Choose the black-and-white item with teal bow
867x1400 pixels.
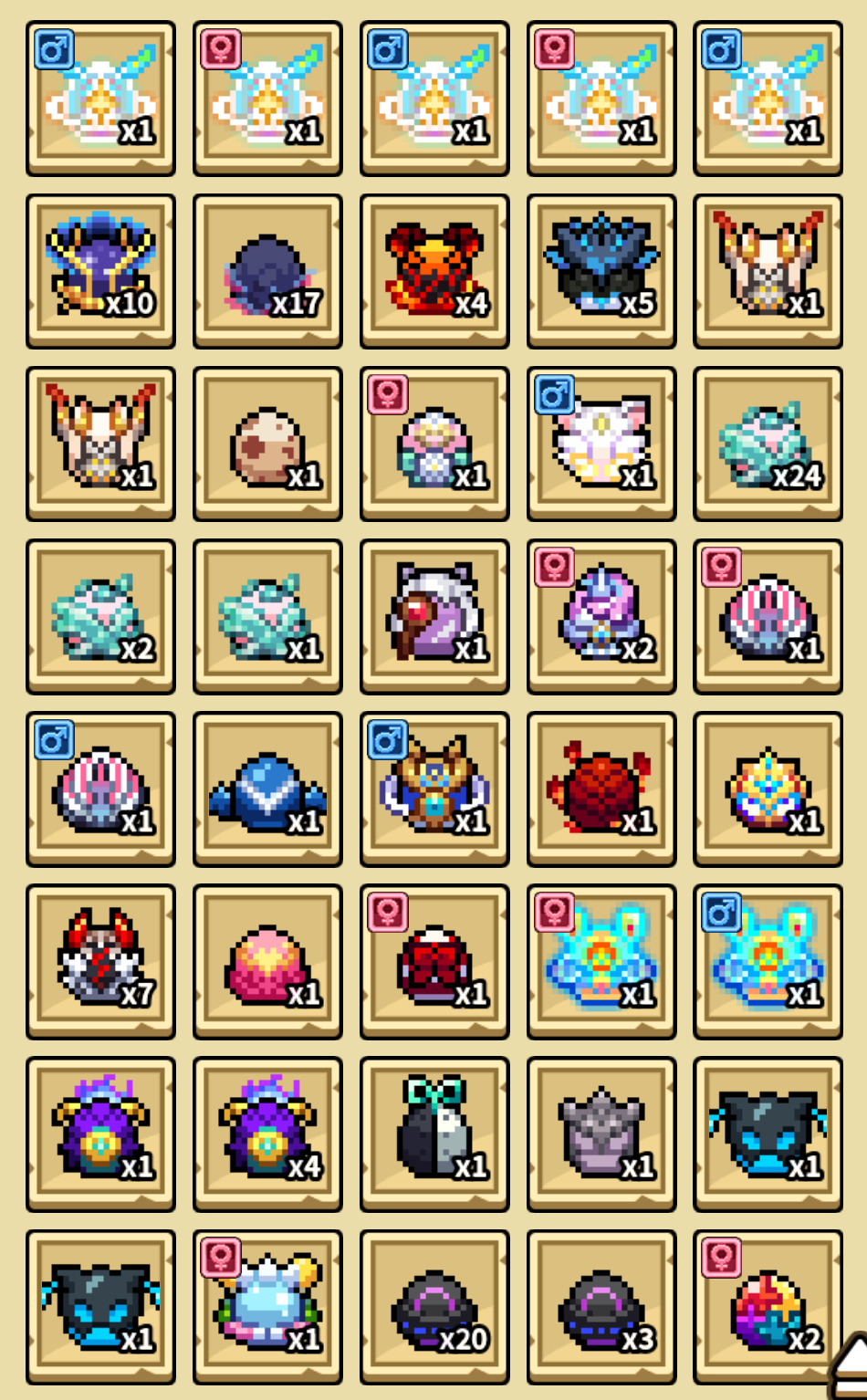click(x=434, y=1134)
